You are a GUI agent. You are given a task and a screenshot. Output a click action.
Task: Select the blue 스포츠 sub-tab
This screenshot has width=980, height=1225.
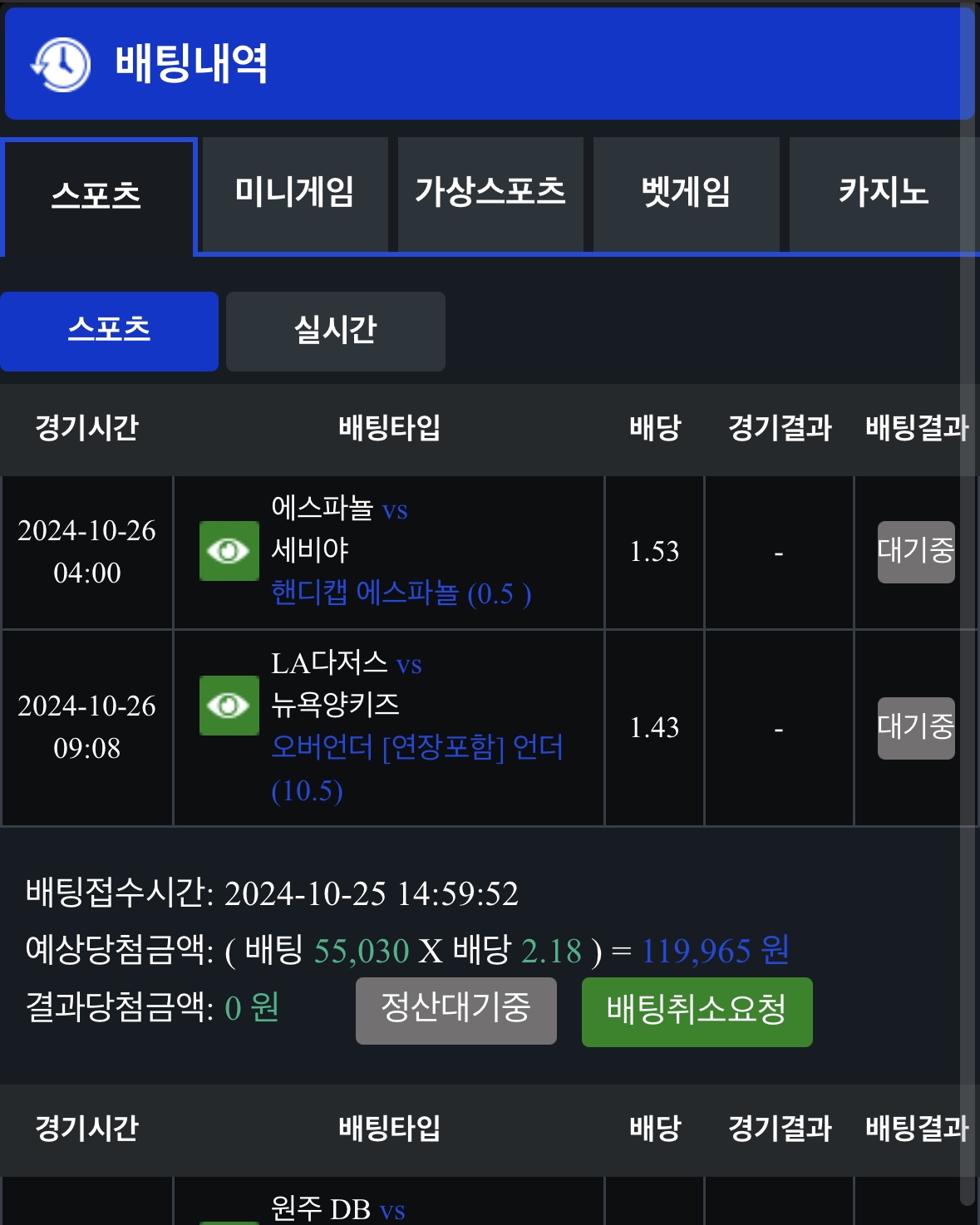(x=109, y=331)
